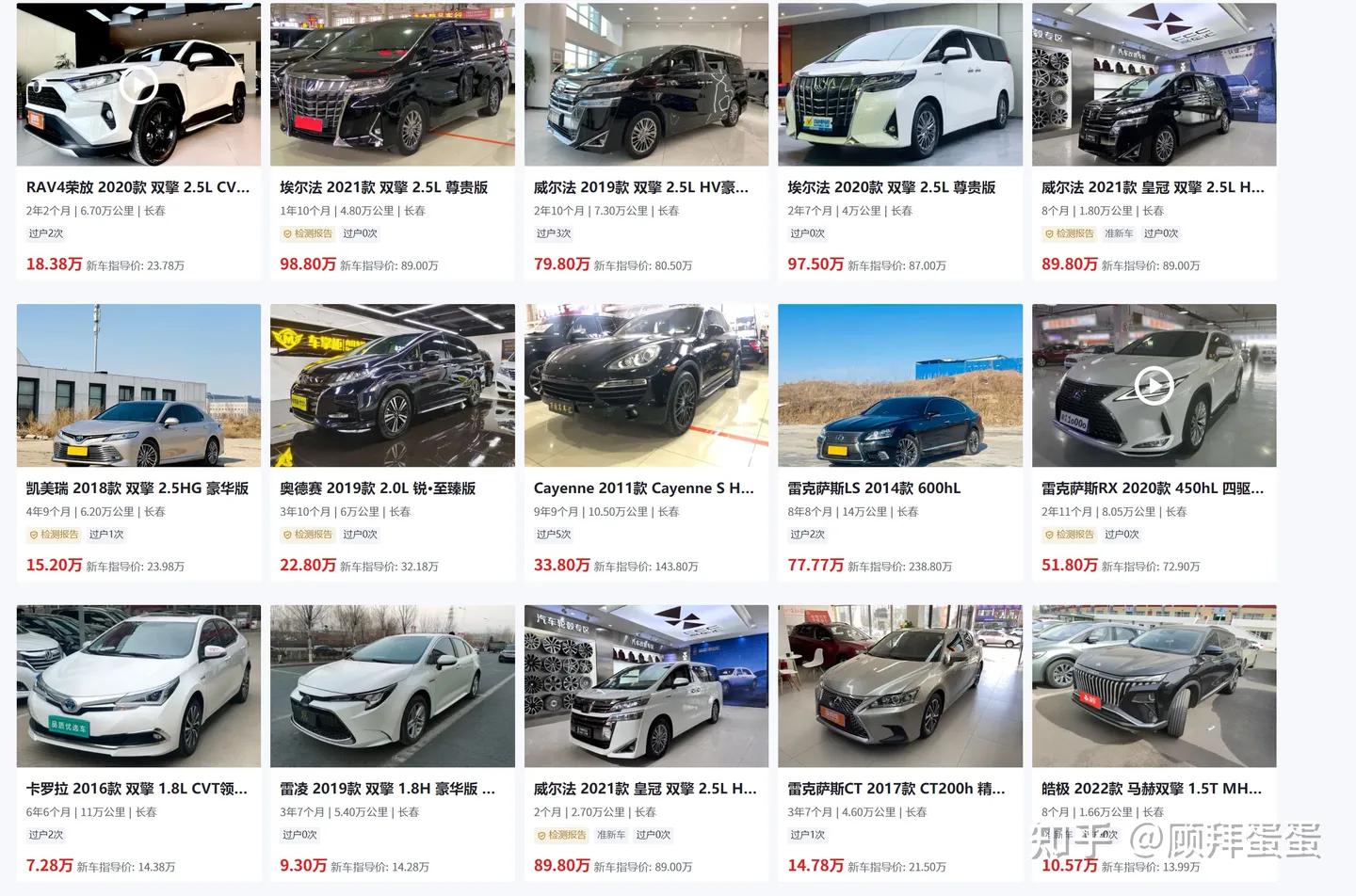
Task: Open the 雷克萨斯RX 2020款 450hL listing
Action: coord(1153,488)
